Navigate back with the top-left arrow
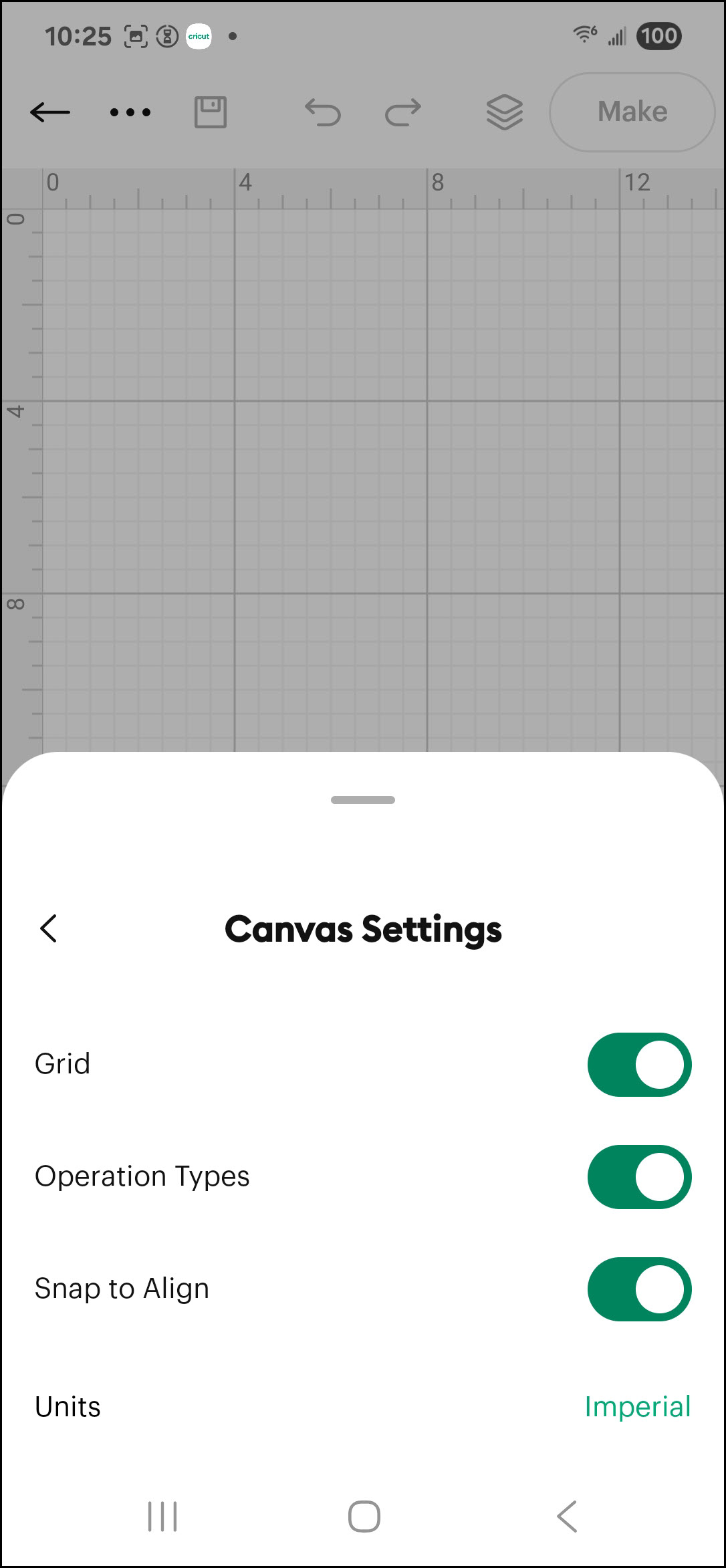 point(50,112)
